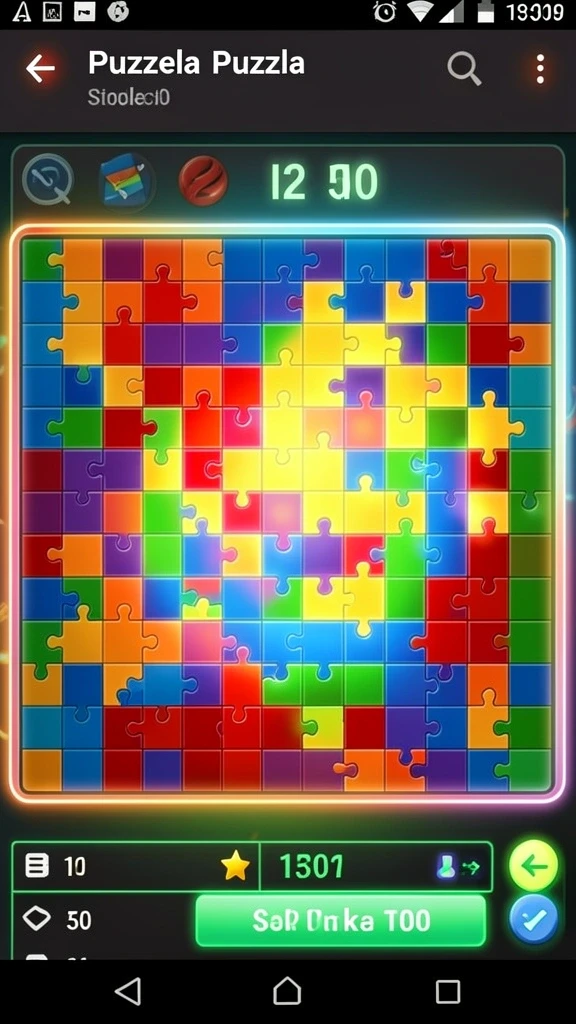Go to the home screen via system home
576x1024 pixels.
tap(287, 991)
